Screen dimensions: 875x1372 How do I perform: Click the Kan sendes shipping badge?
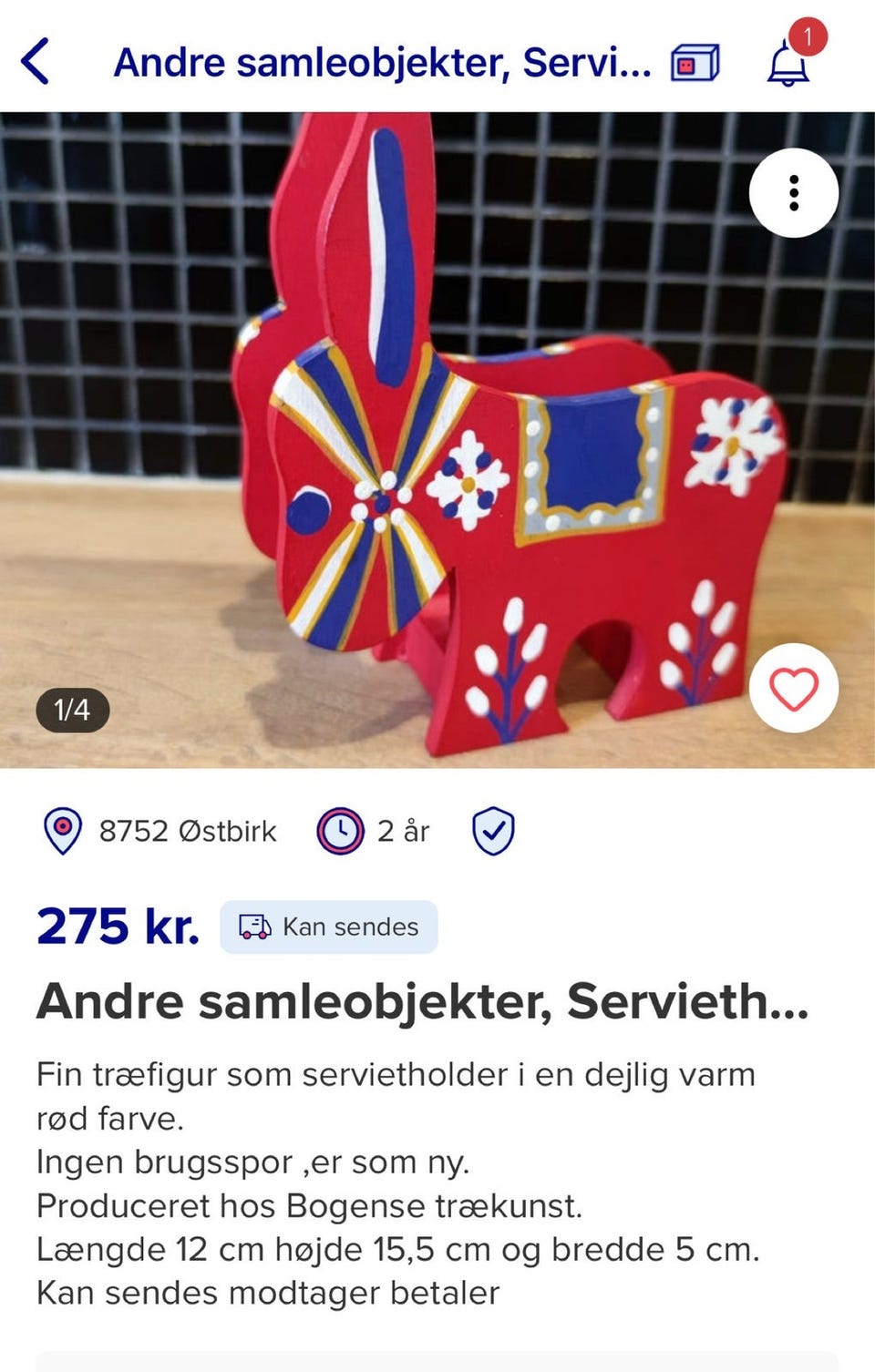330,927
